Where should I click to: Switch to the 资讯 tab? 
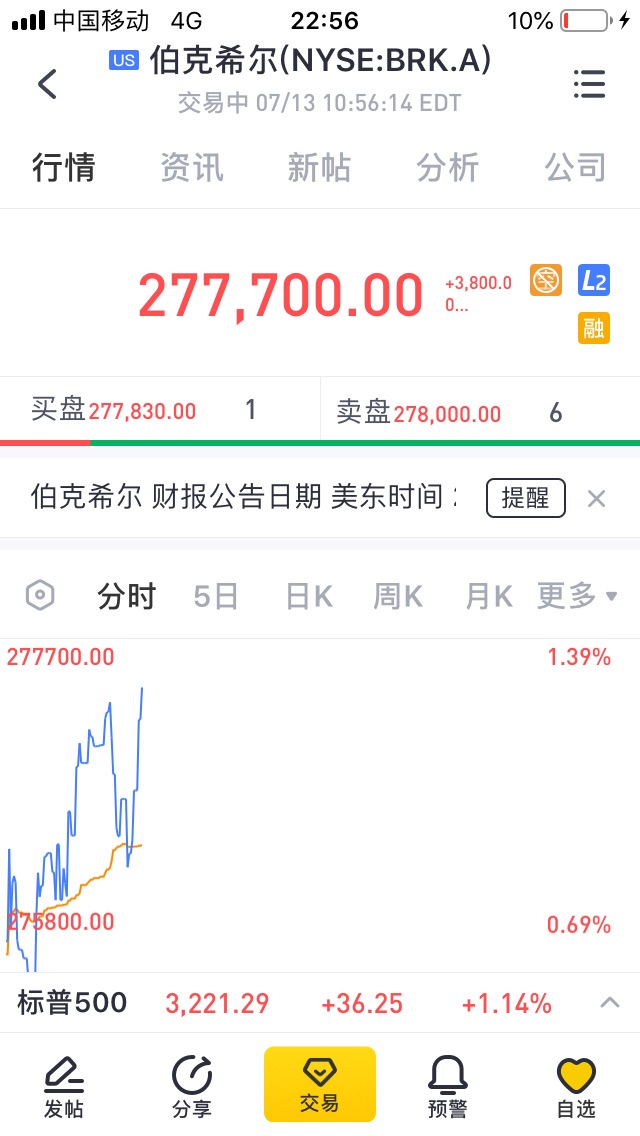191,167
